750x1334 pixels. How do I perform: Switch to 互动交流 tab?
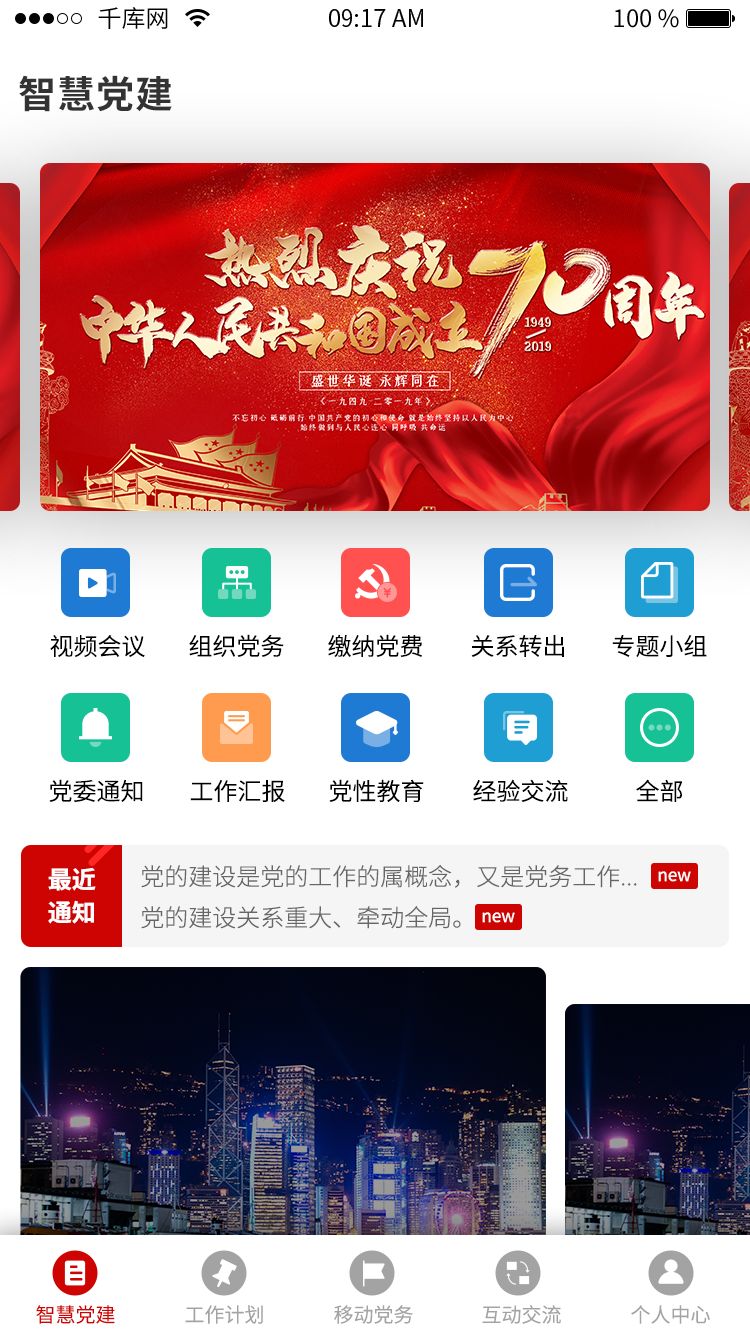(x=520, y=1288)
